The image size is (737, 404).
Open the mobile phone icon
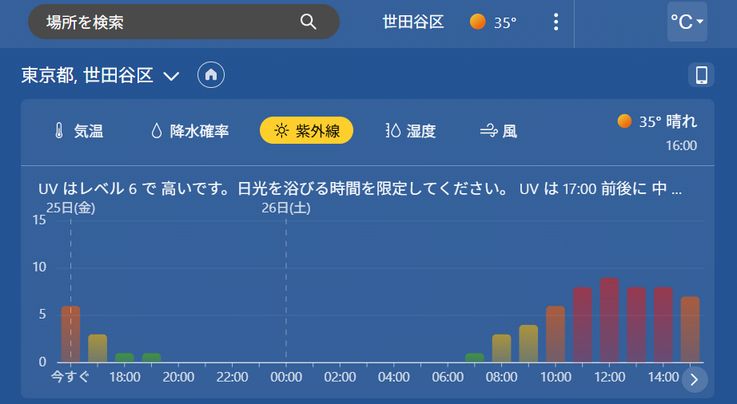pyautogui.click(x=702, y=75)
